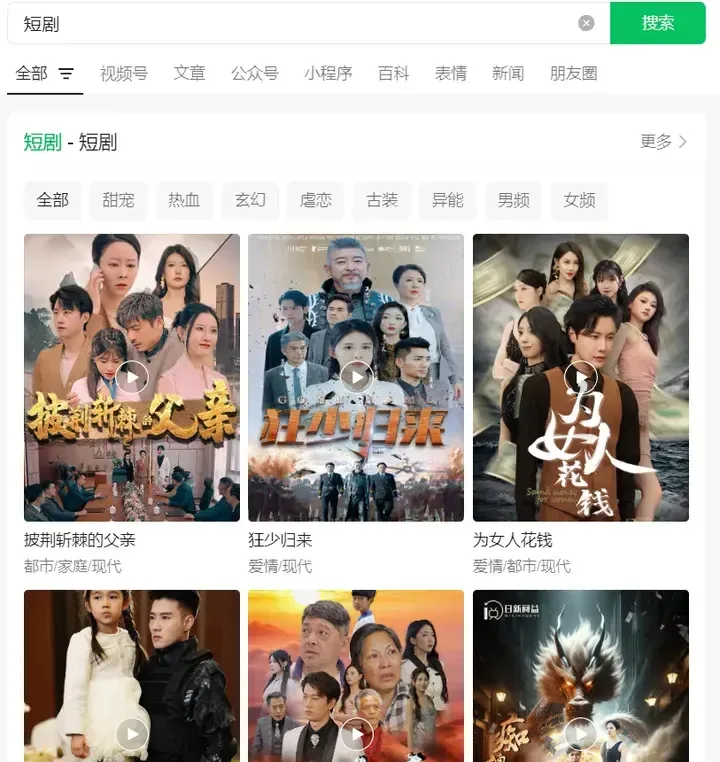Open the 公众号 tab
Image resolution: width=720 pixels, height=762 pixels.
click(254, 73)
